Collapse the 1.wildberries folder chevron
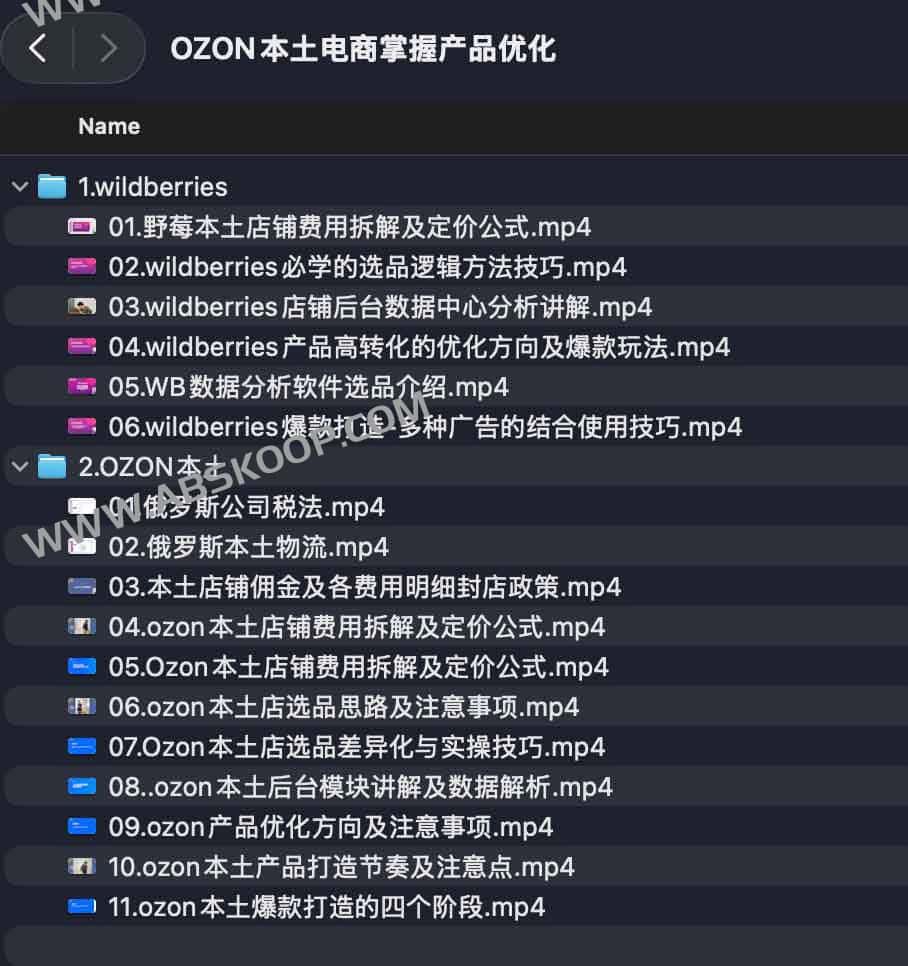The image size is (908, 966). [x=19, y=187]
